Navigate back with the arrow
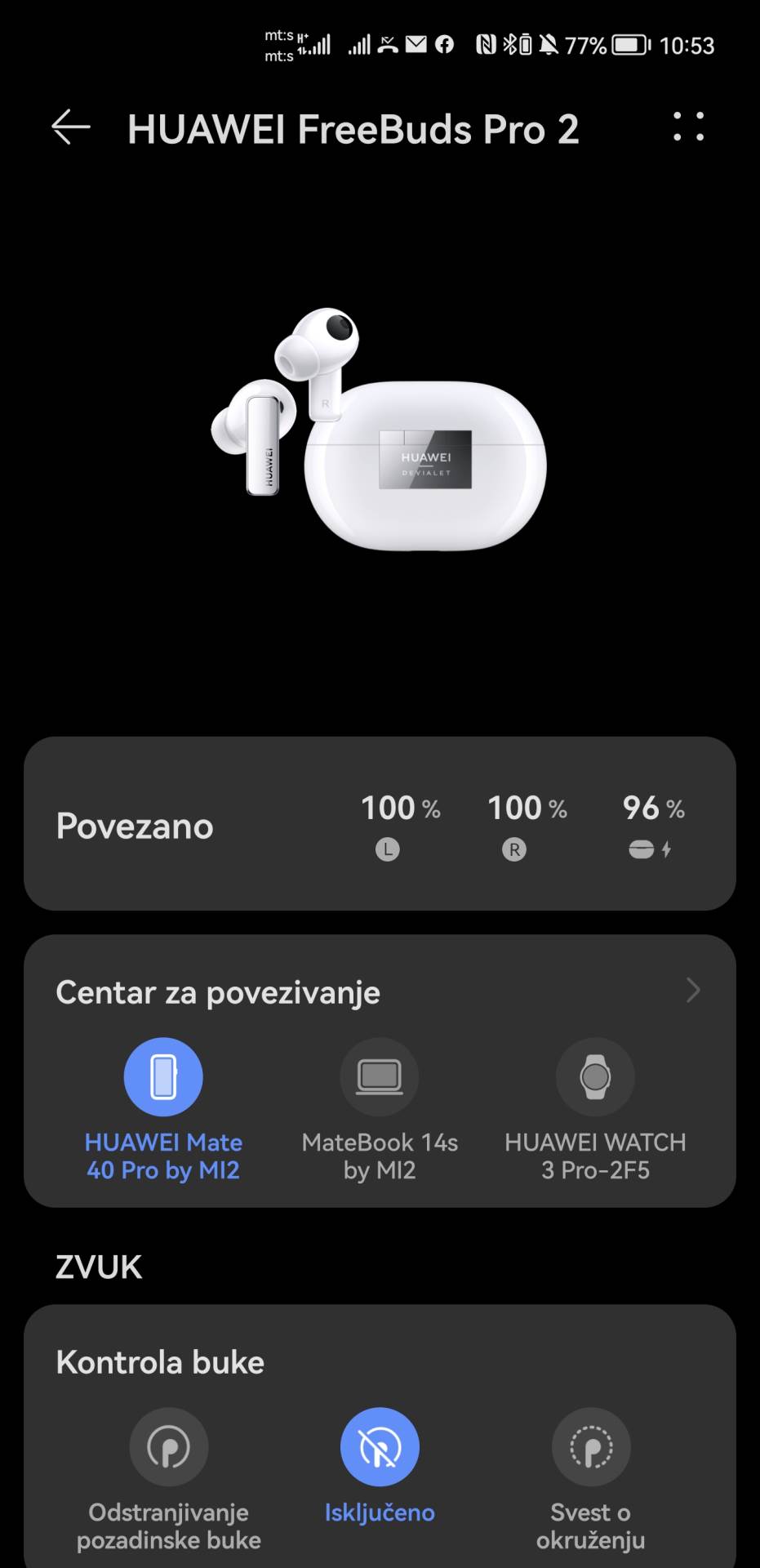The image size is (760, 1568). click(x=70, y=127)
